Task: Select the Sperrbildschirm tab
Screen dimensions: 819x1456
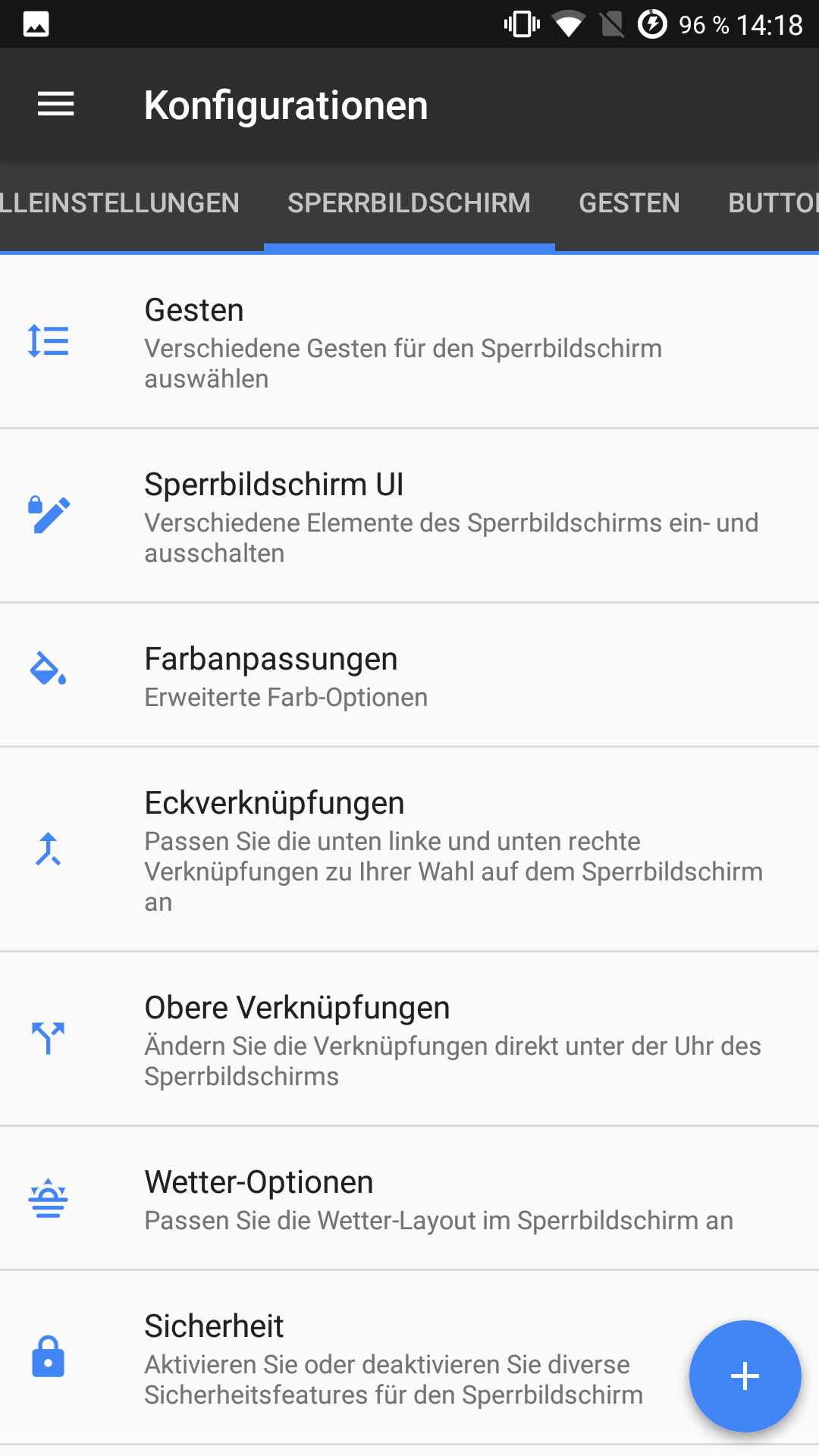Action: click(409, 203)
